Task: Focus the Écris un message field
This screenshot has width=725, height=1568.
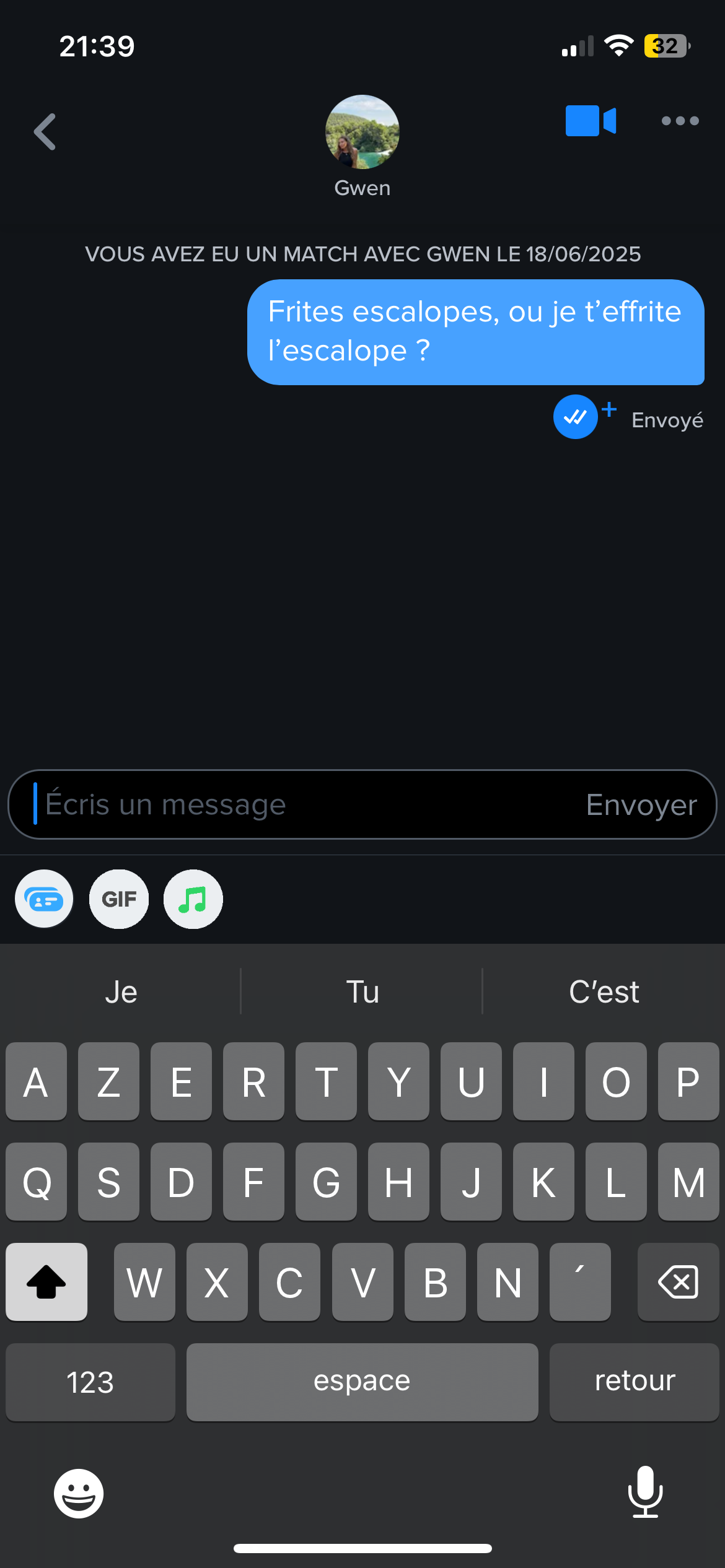Action: pos(297,804)
